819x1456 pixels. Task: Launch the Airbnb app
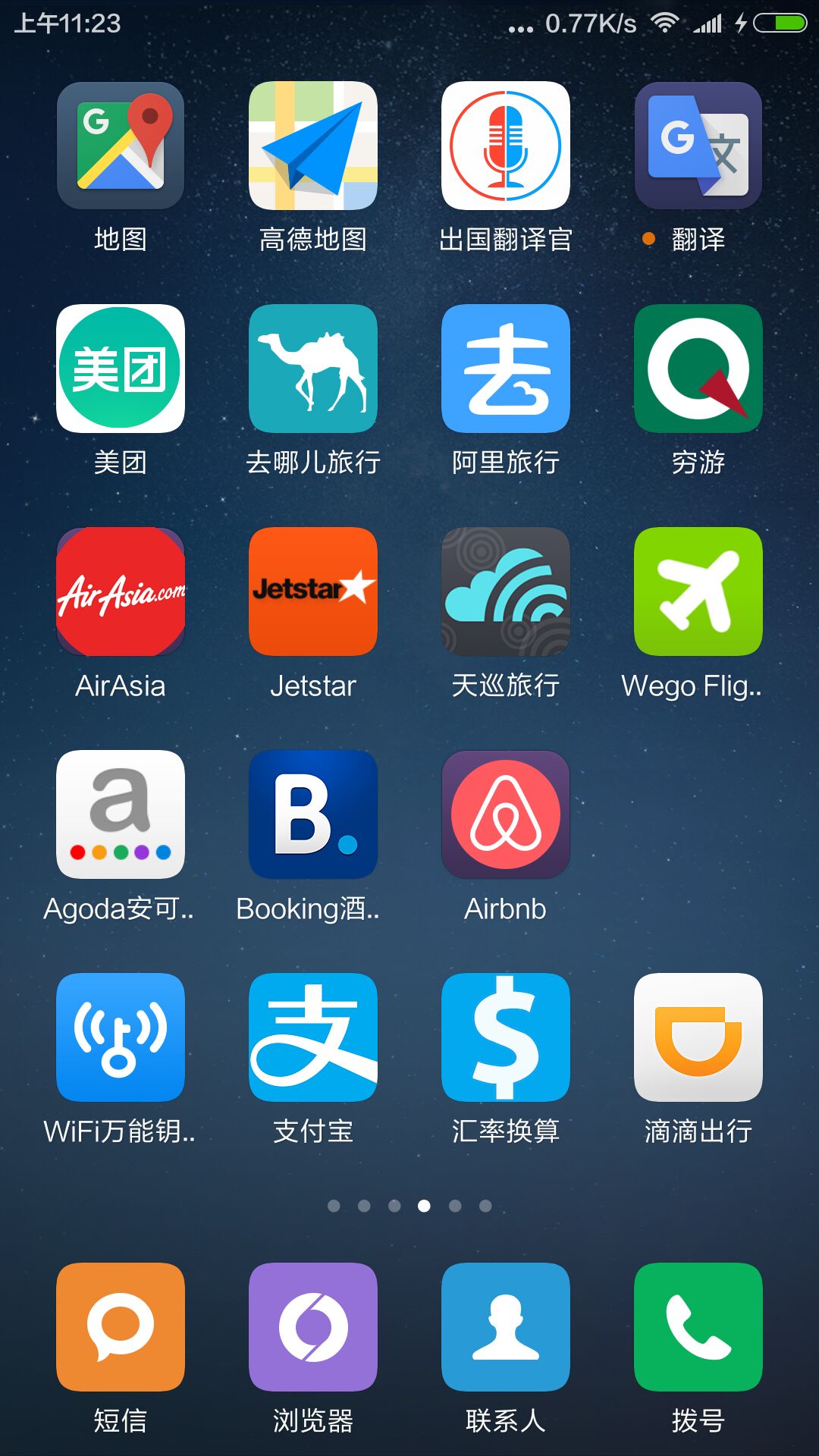click(505, 815)
